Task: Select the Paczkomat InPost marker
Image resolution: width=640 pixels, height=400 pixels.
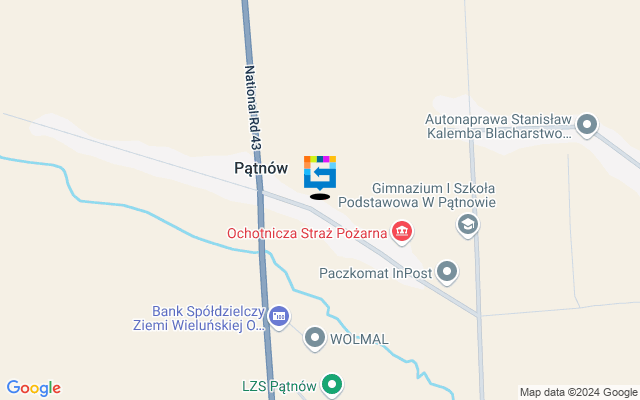Action: coord(447,271)
